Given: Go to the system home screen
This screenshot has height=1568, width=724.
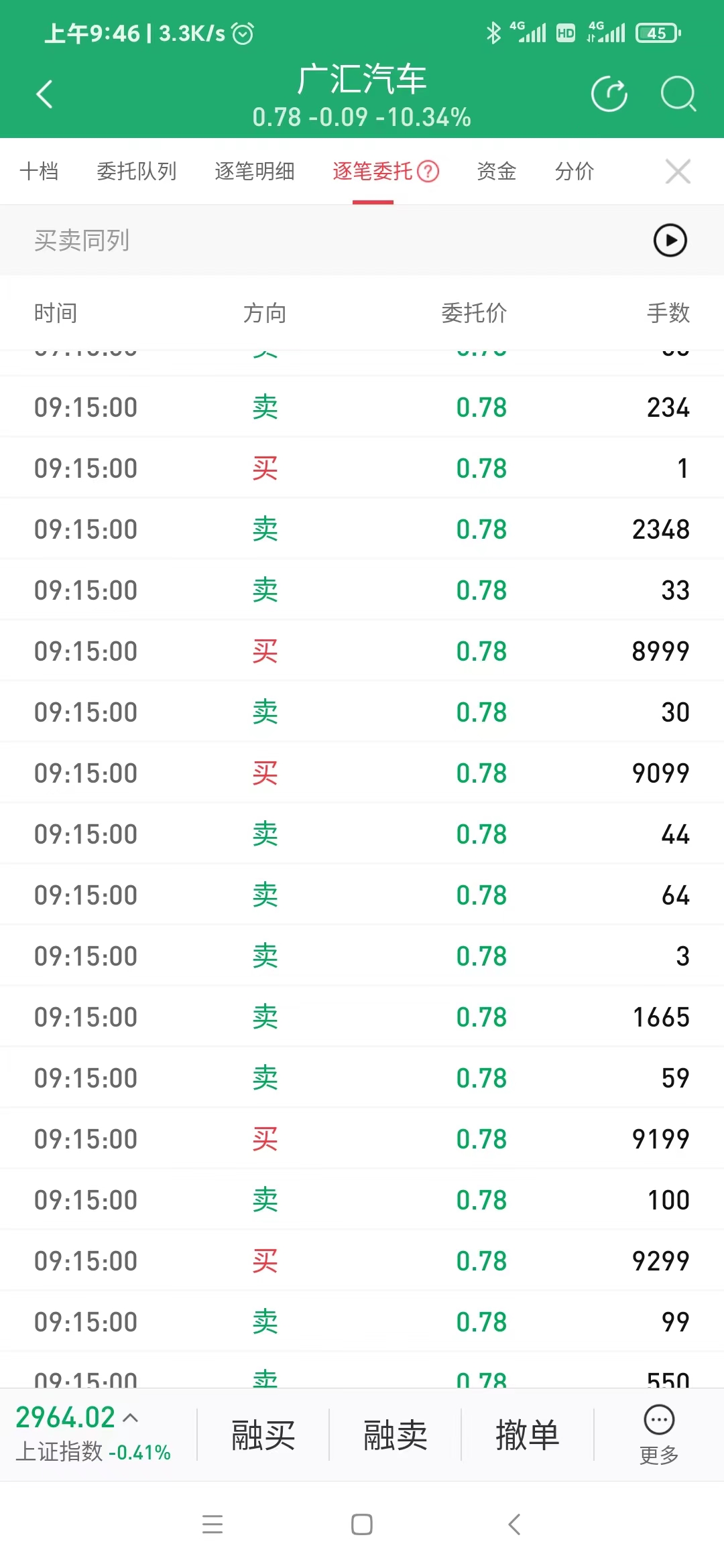Looking at the screenshot, I should tap(362, 1525).
